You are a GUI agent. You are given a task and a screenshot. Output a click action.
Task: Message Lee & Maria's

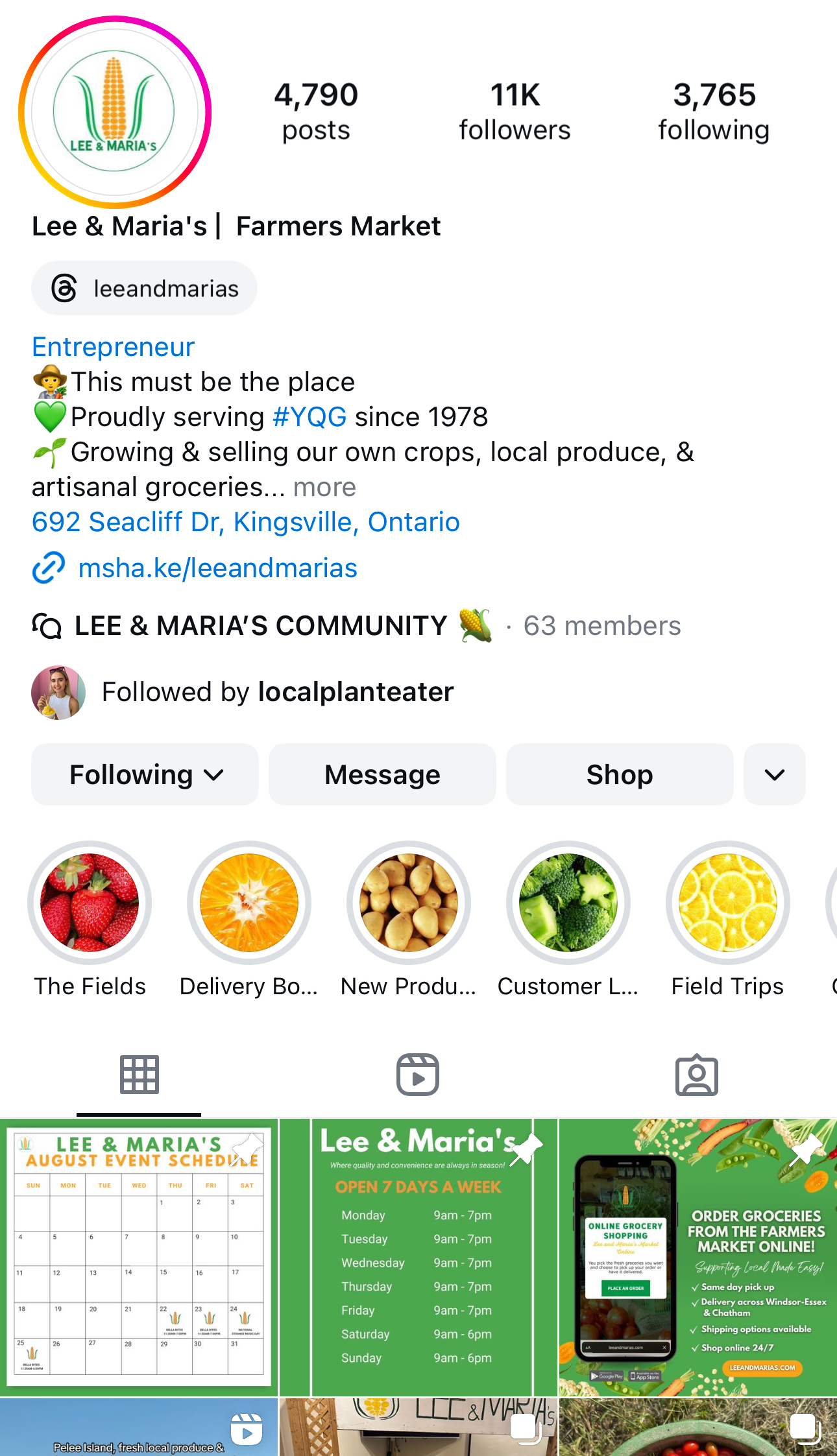(x=382, y=774)
